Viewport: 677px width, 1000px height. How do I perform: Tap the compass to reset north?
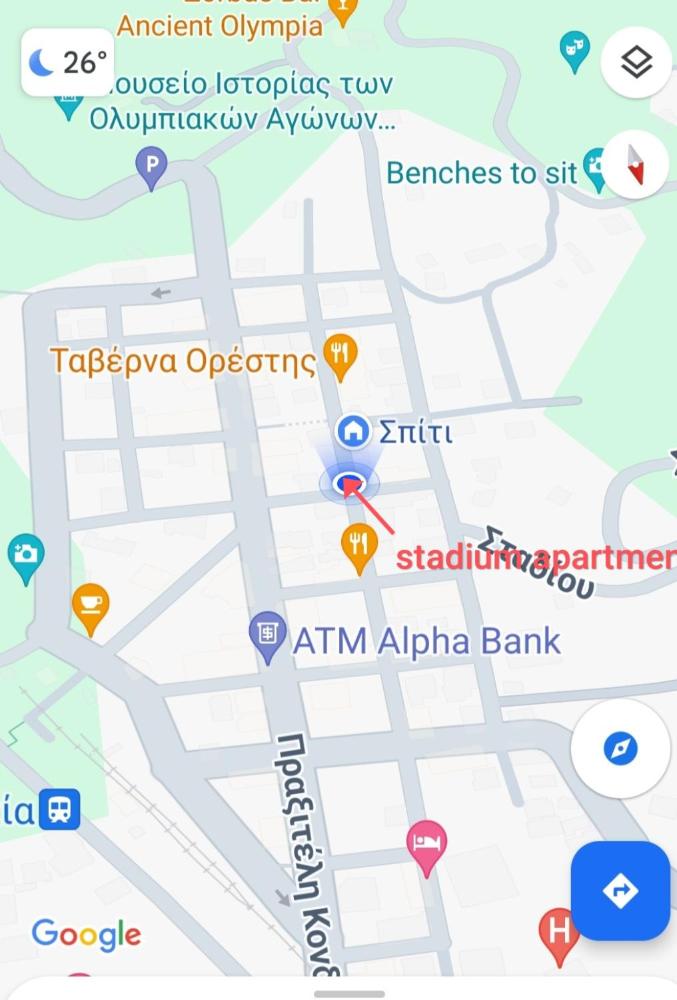(636, 168)
